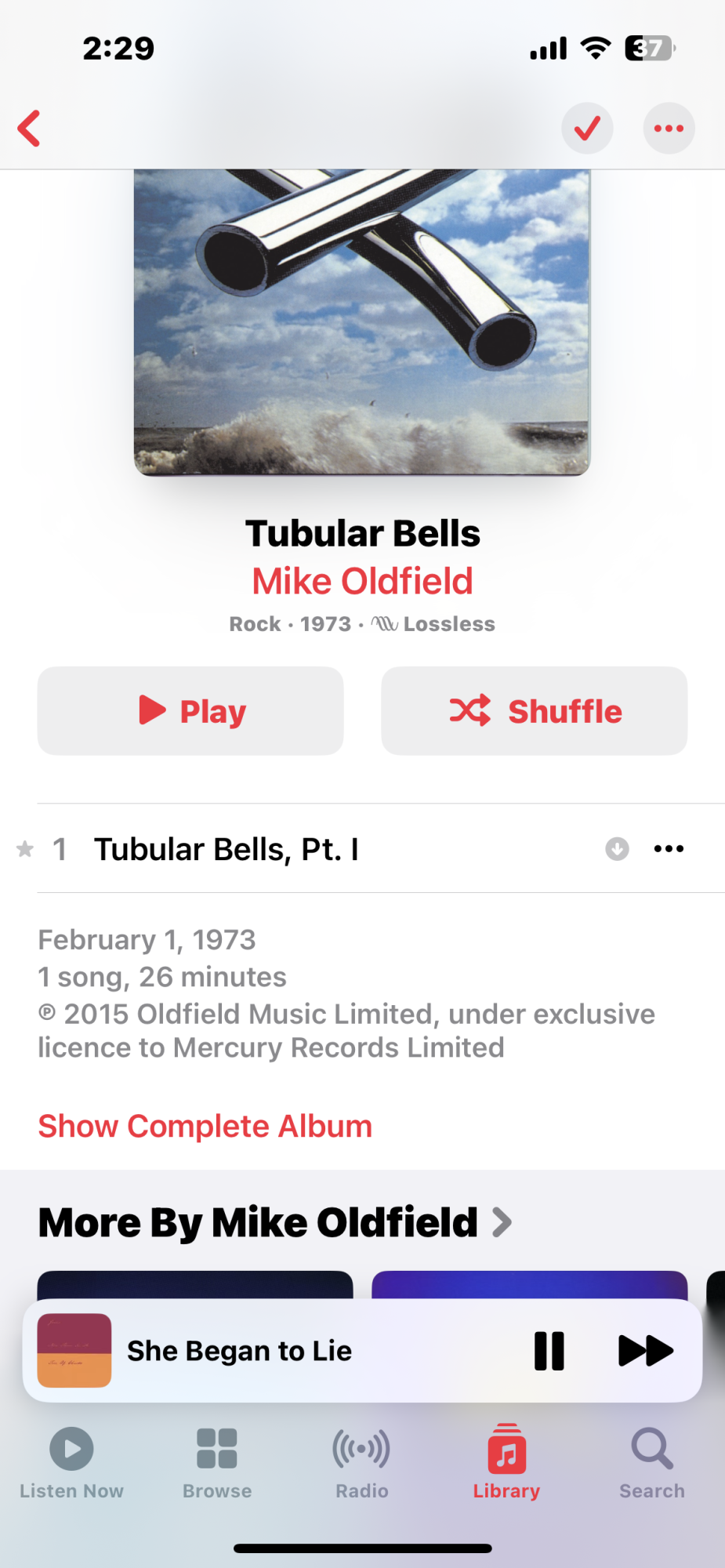Shuffle the album
725x1568 pixels.
tap(534, 711)
